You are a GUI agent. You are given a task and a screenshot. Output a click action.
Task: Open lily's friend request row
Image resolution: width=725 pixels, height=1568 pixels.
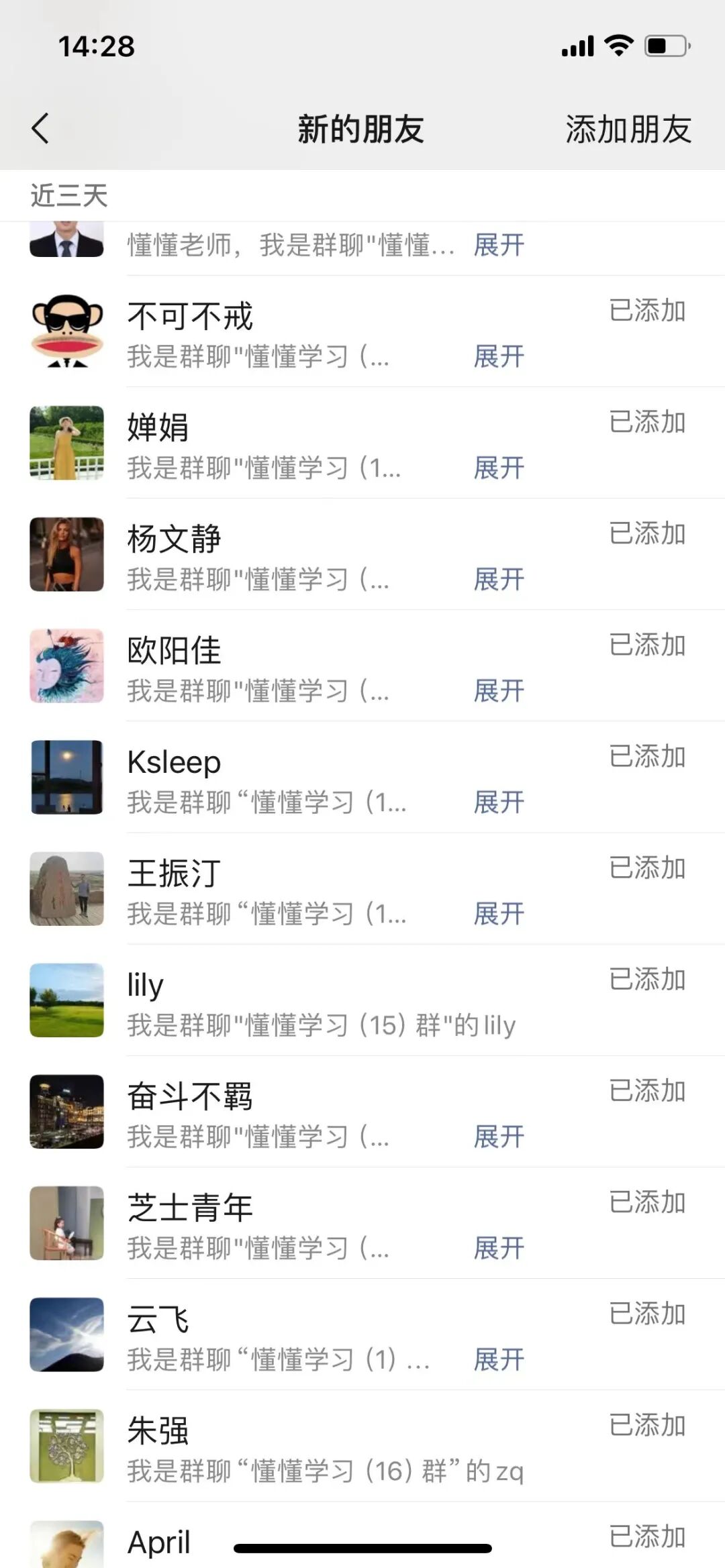362,1000
